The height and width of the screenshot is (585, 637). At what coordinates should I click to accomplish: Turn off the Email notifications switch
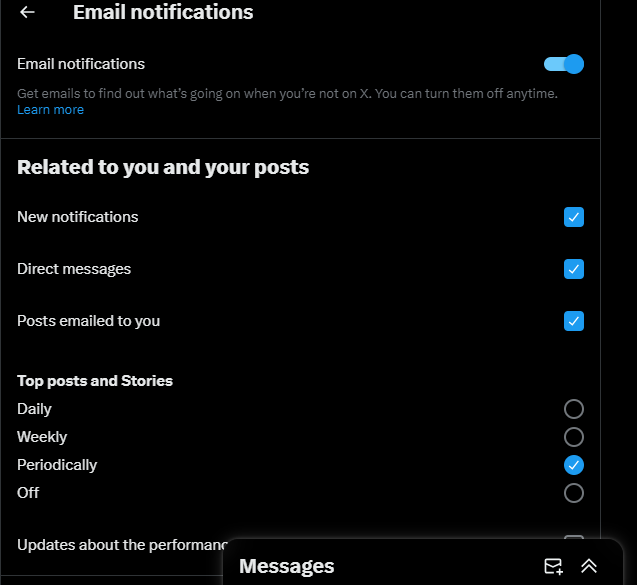pos(563,64)
